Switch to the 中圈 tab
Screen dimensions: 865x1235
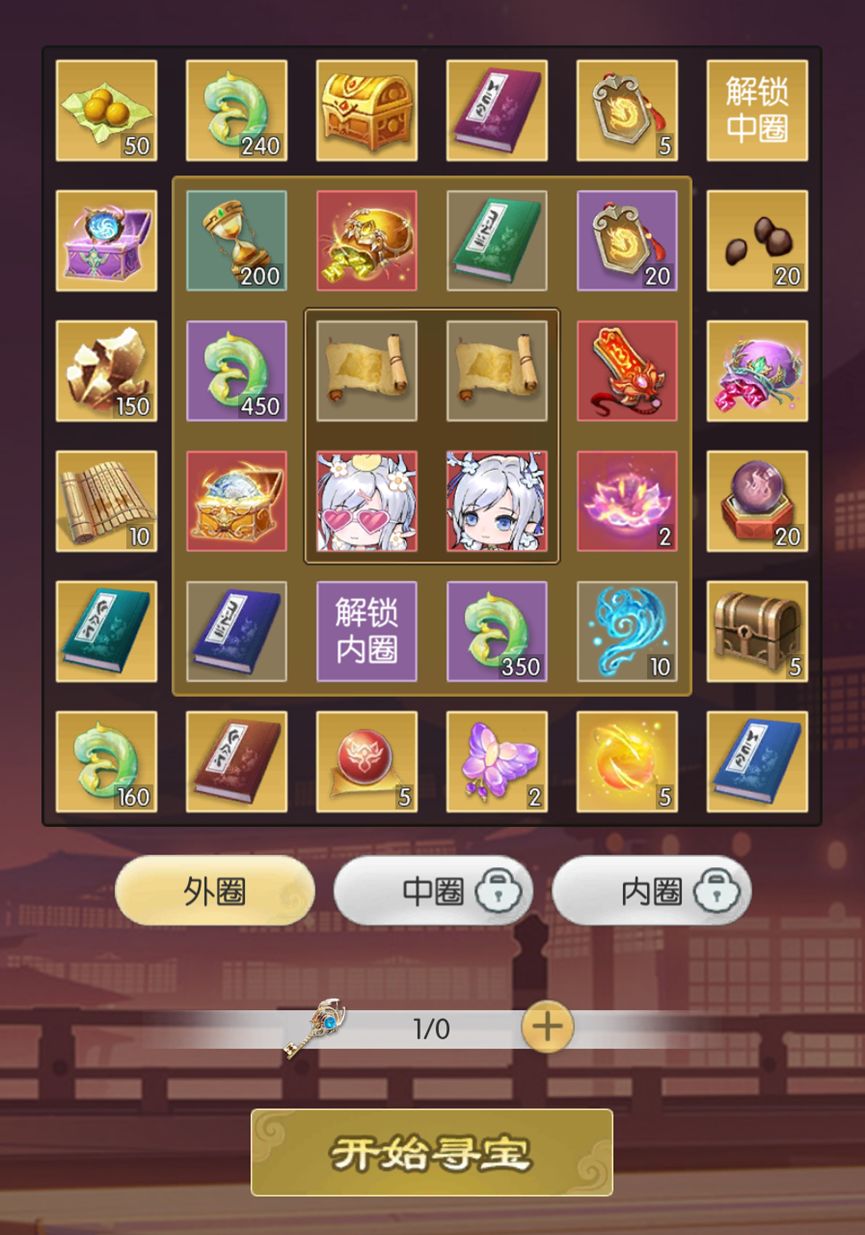pyautogui.click(x=434, y=890)
